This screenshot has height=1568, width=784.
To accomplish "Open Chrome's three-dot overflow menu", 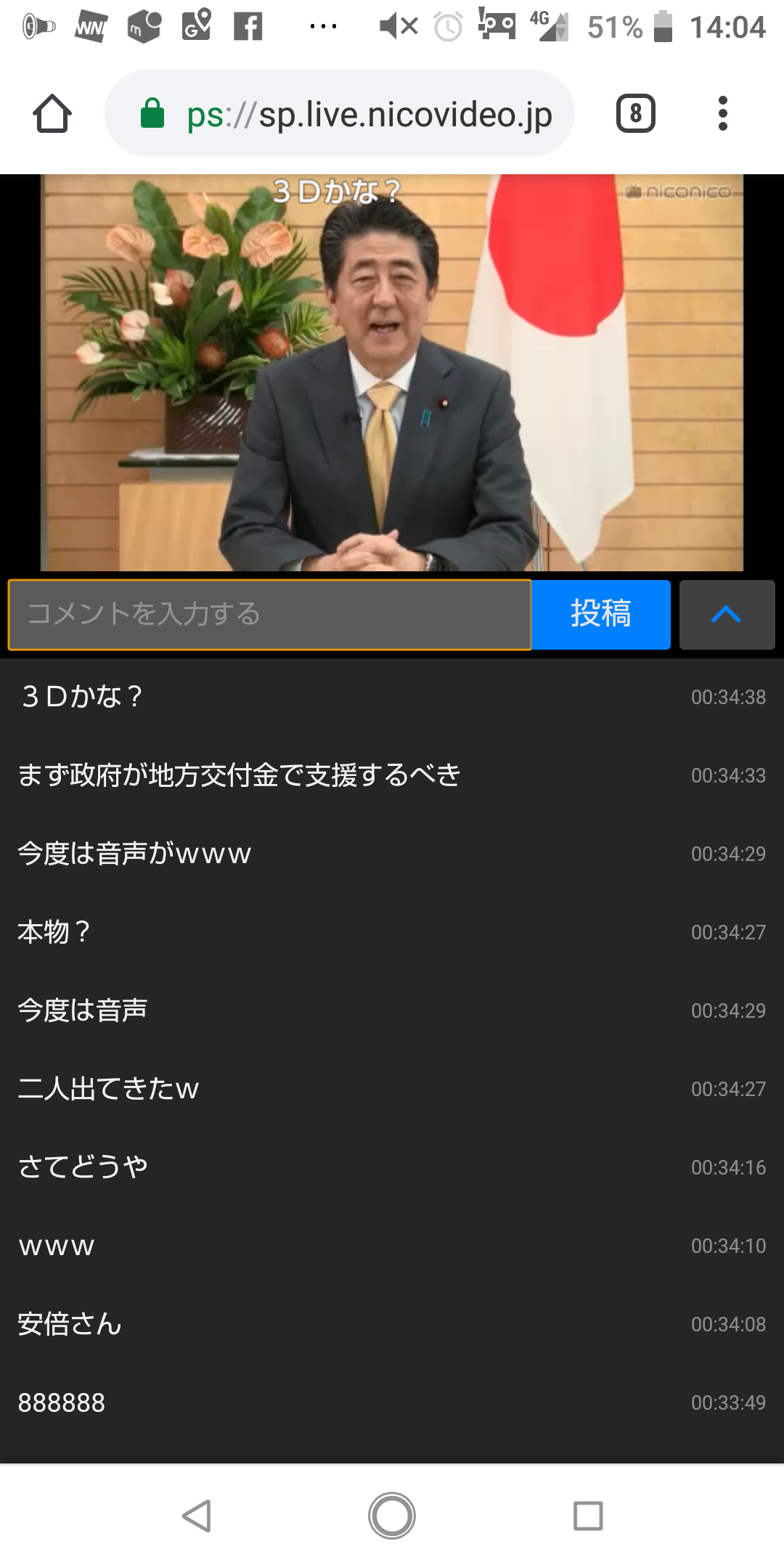I will [x=722, y=113].
